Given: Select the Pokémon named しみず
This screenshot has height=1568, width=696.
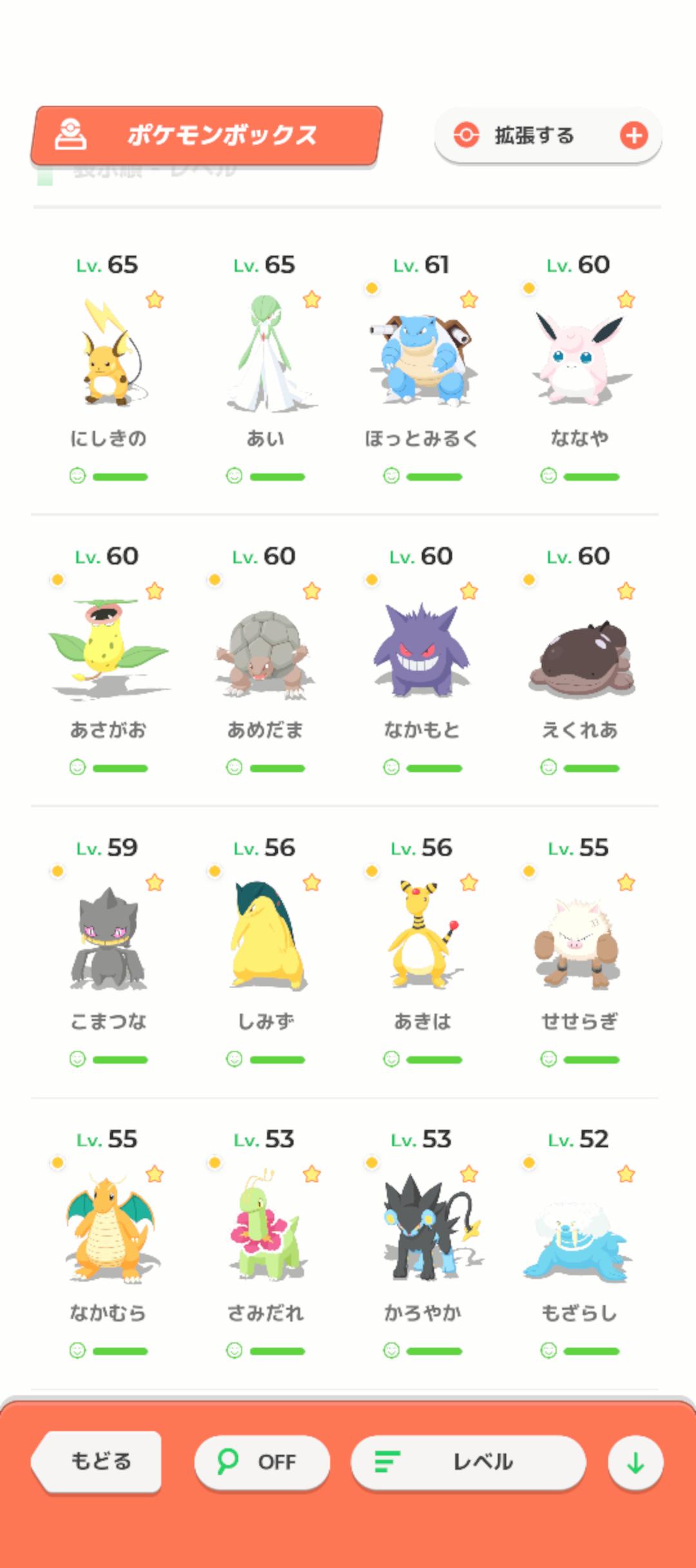Looking at the screenshot, I should pos(266,941).
